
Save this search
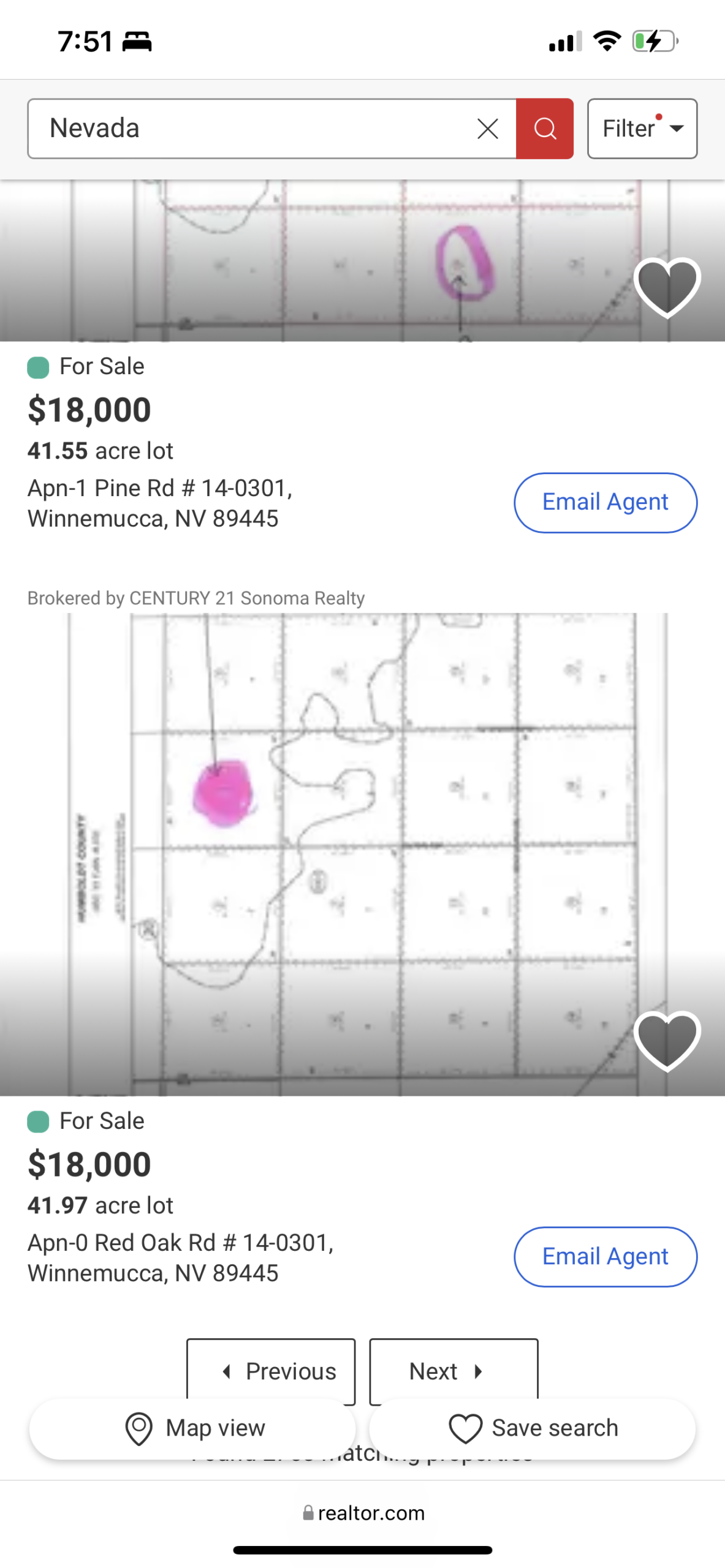coord(532,1427)
